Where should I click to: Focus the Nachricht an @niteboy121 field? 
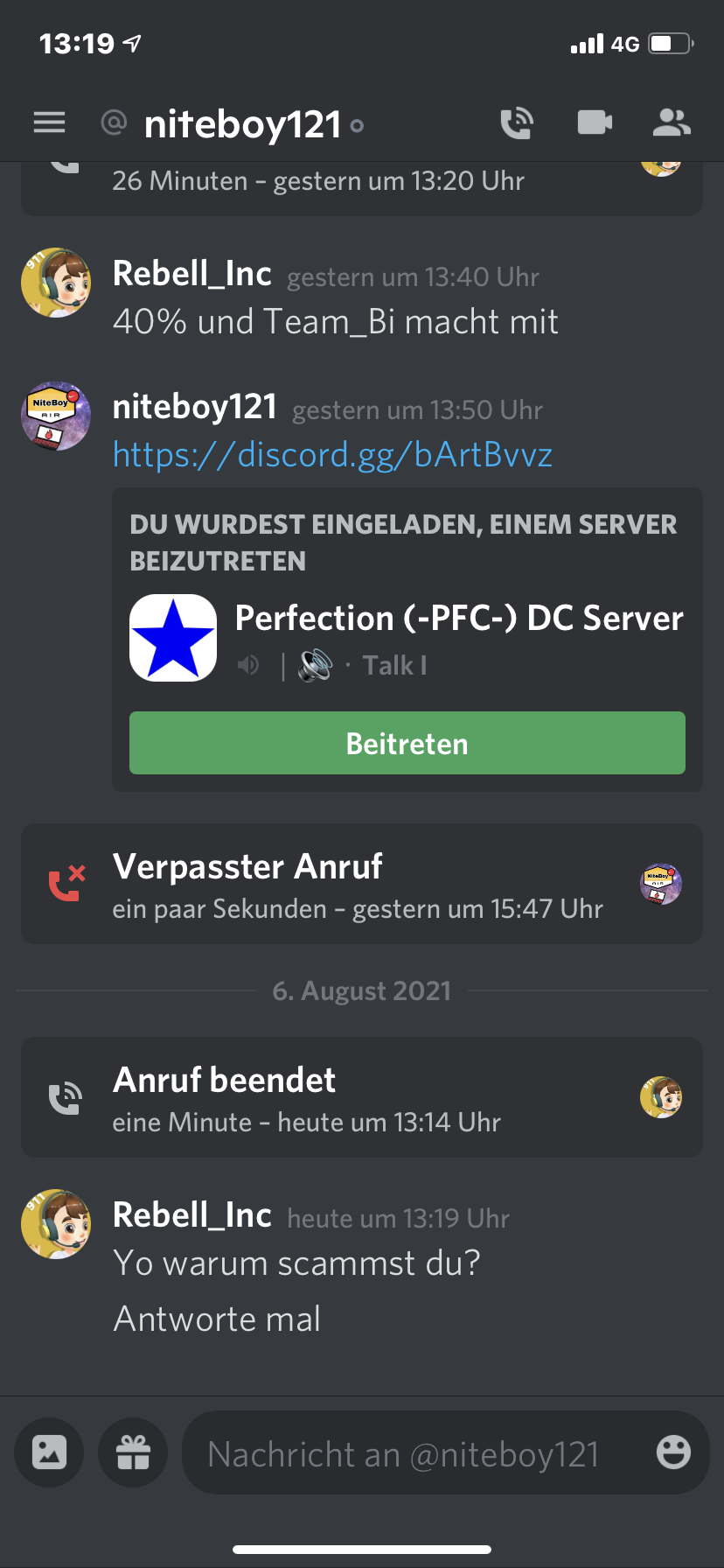coord(420,1453)
